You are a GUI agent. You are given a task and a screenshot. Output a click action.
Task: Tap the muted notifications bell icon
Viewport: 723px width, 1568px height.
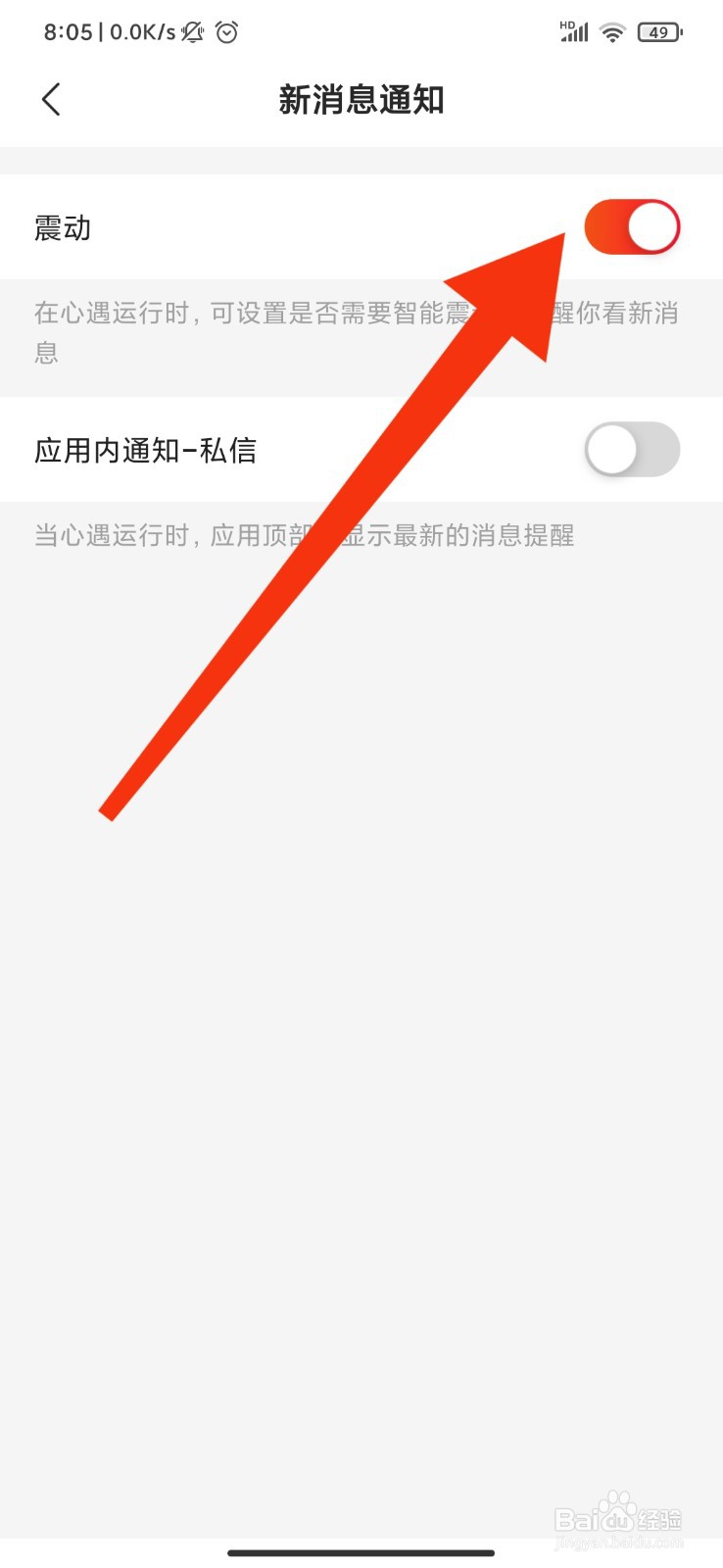pos(192,31)
